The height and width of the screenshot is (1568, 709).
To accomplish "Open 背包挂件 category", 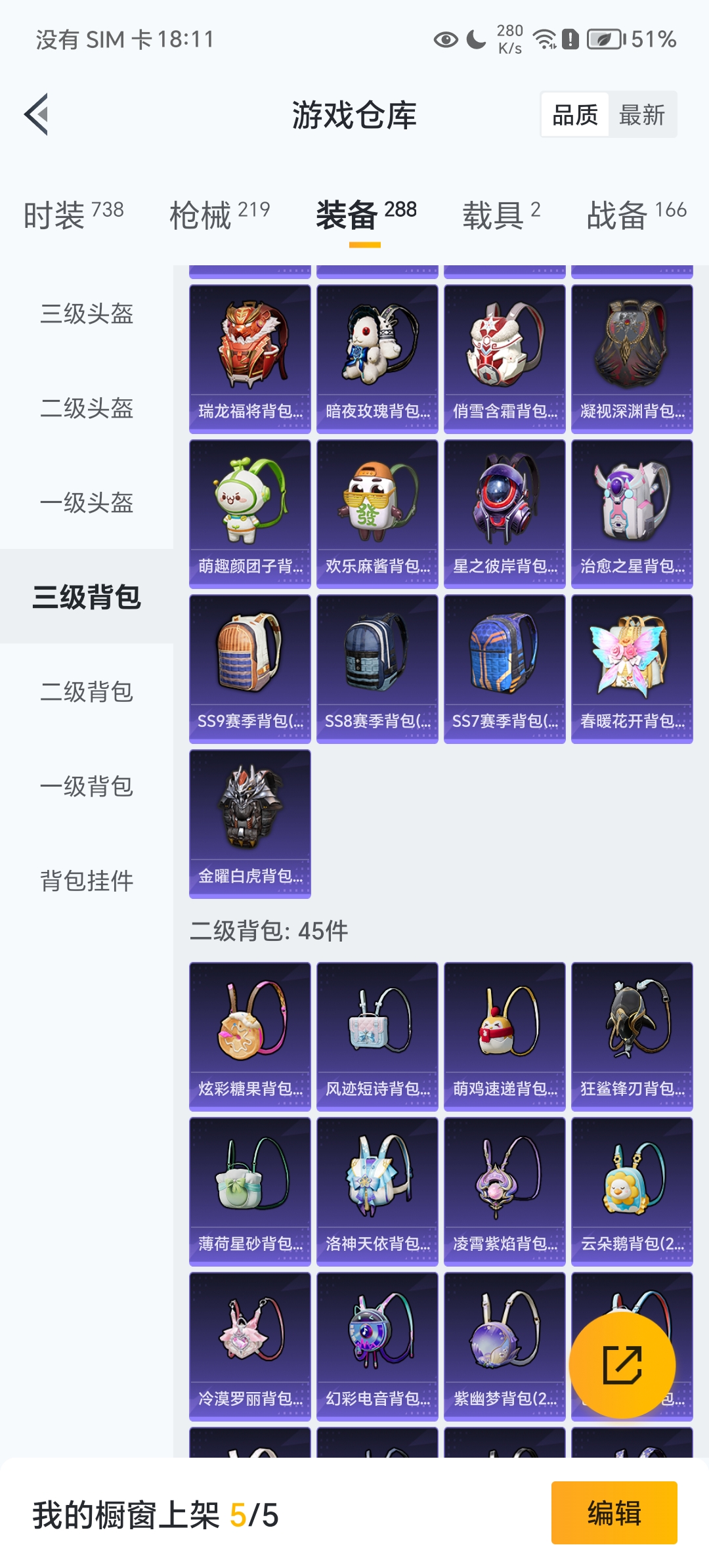I will 87,881.
